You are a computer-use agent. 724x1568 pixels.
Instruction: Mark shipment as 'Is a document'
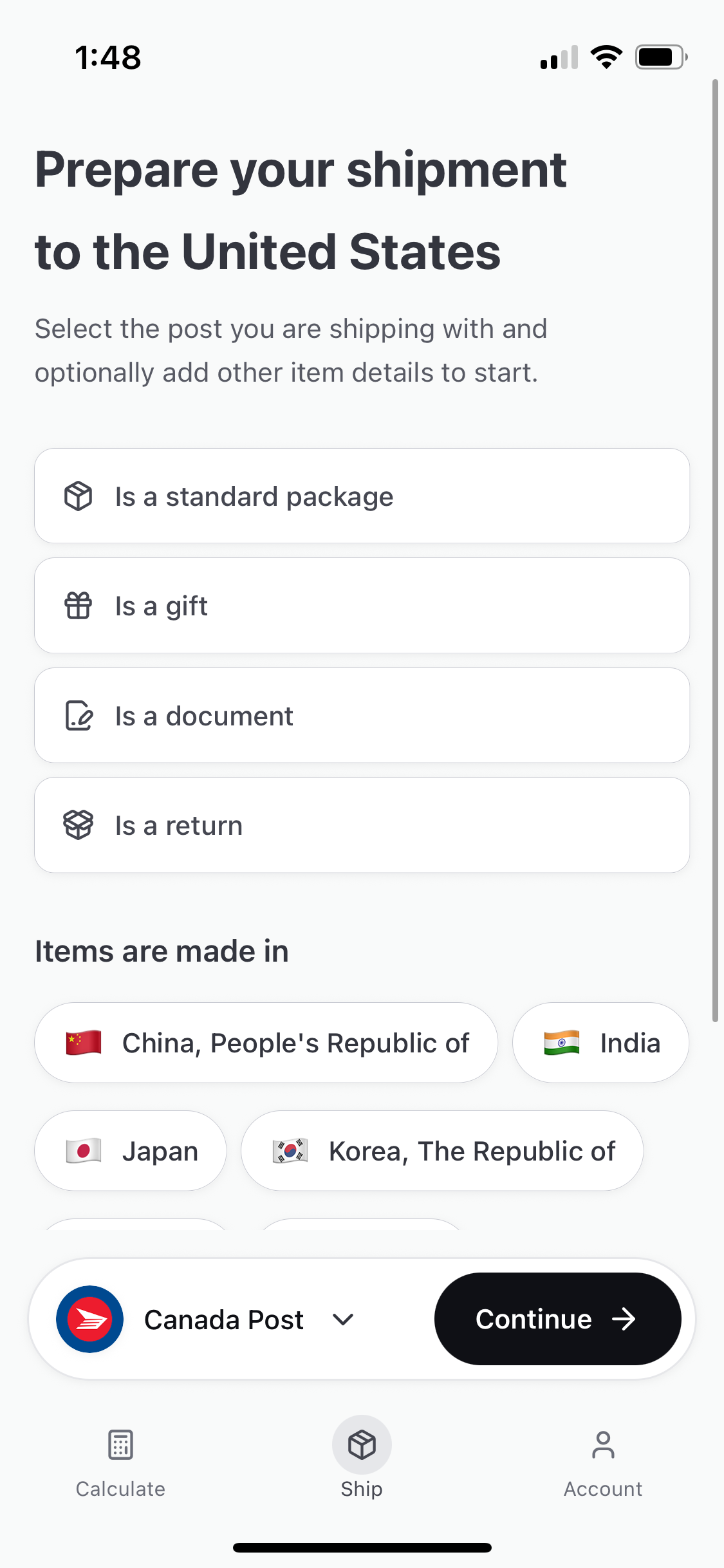[362, 716]
